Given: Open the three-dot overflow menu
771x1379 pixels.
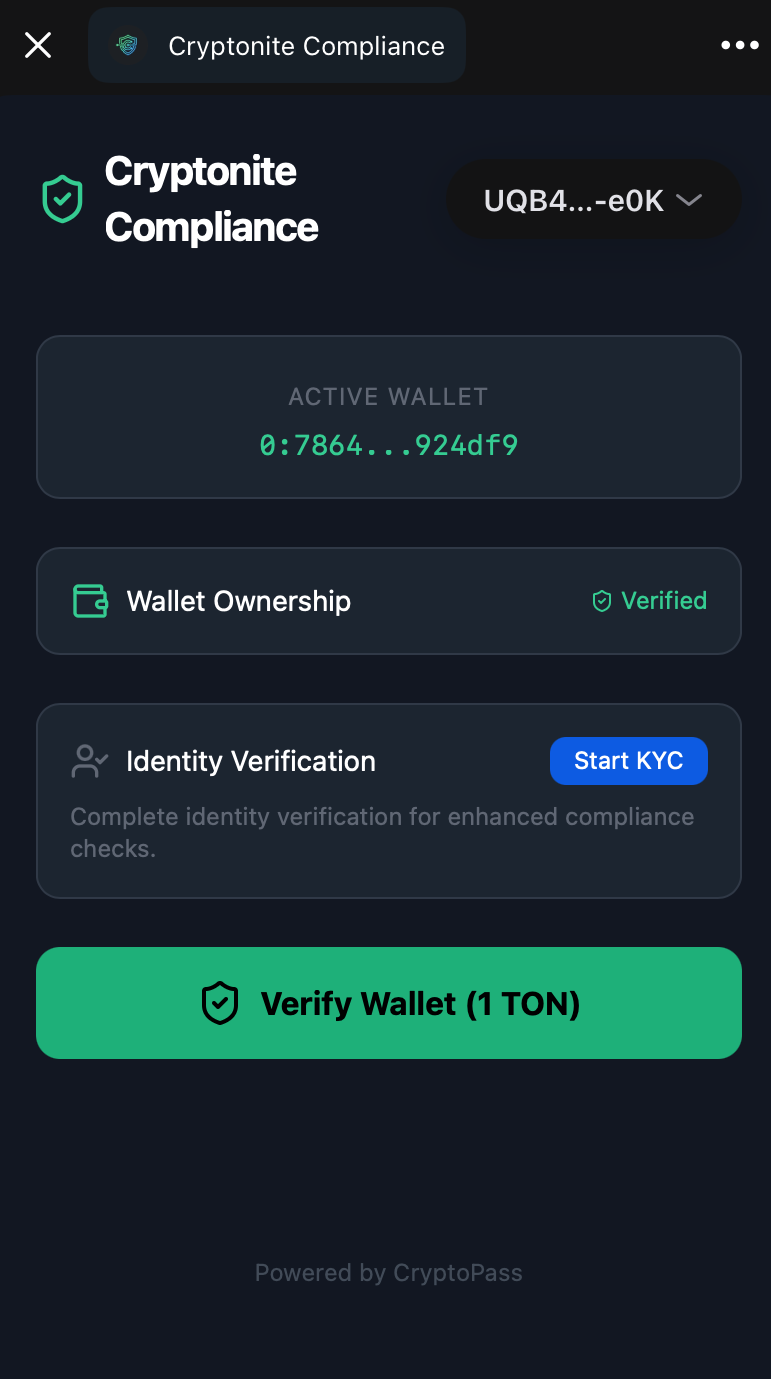Looking at the screenshot, I should (x=739, y=44).
